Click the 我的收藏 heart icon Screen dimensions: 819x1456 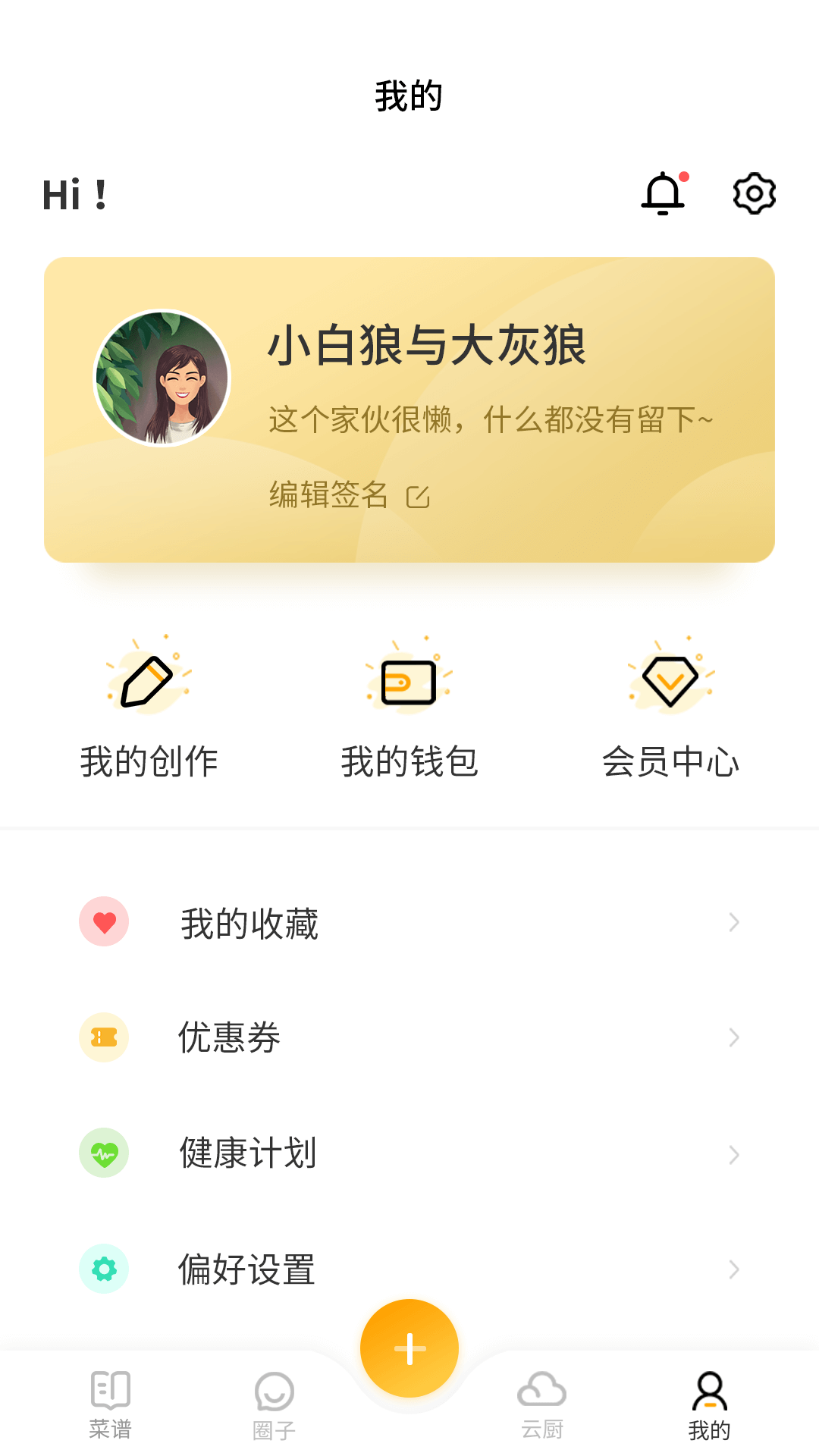tap(104, 923)
